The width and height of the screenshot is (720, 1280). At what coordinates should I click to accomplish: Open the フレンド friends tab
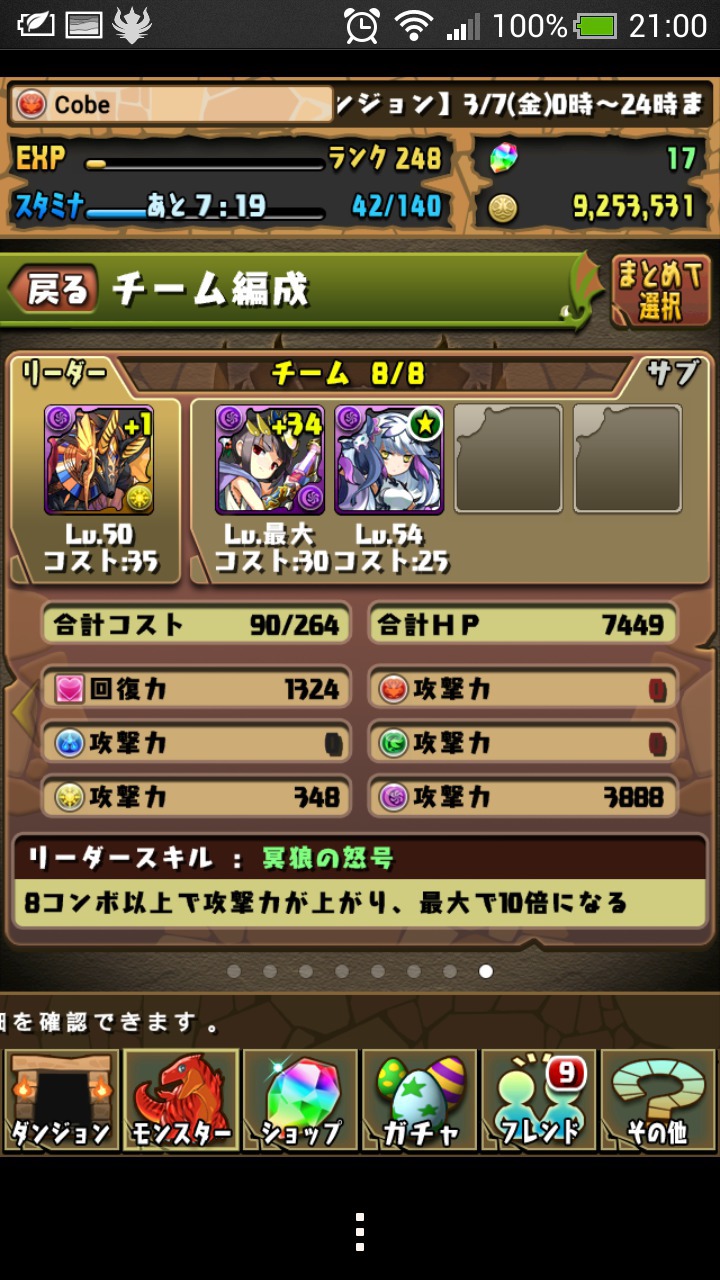tap(538, 1100)
